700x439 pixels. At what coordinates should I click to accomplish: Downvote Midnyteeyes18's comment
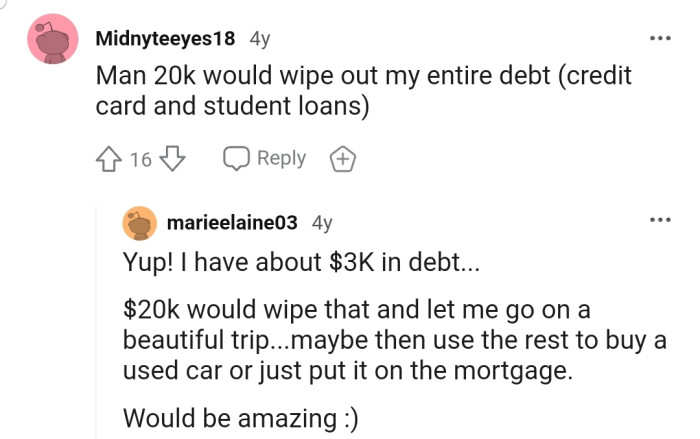tap(174, 158)
